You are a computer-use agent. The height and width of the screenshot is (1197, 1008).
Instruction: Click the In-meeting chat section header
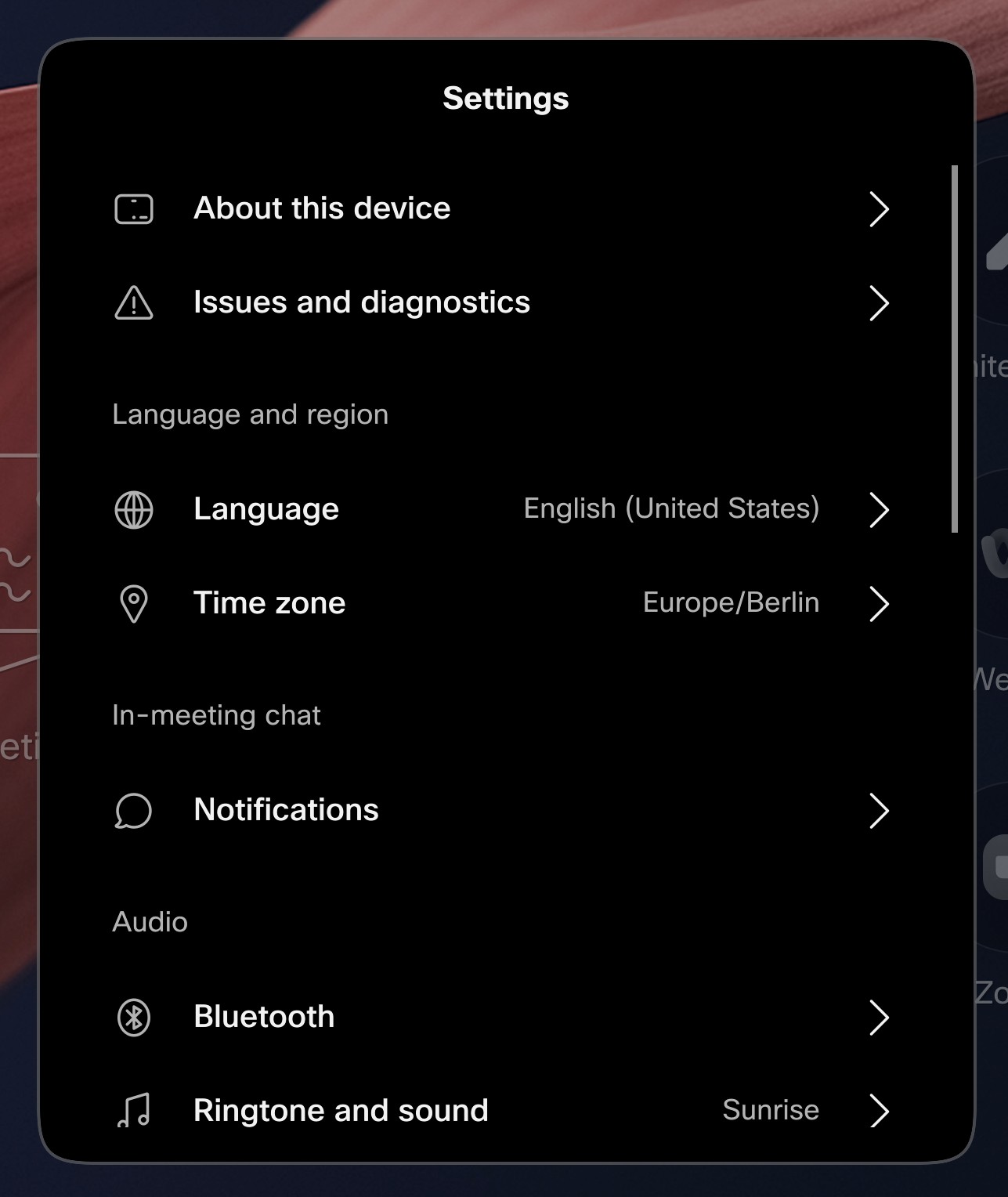point(217,715)
